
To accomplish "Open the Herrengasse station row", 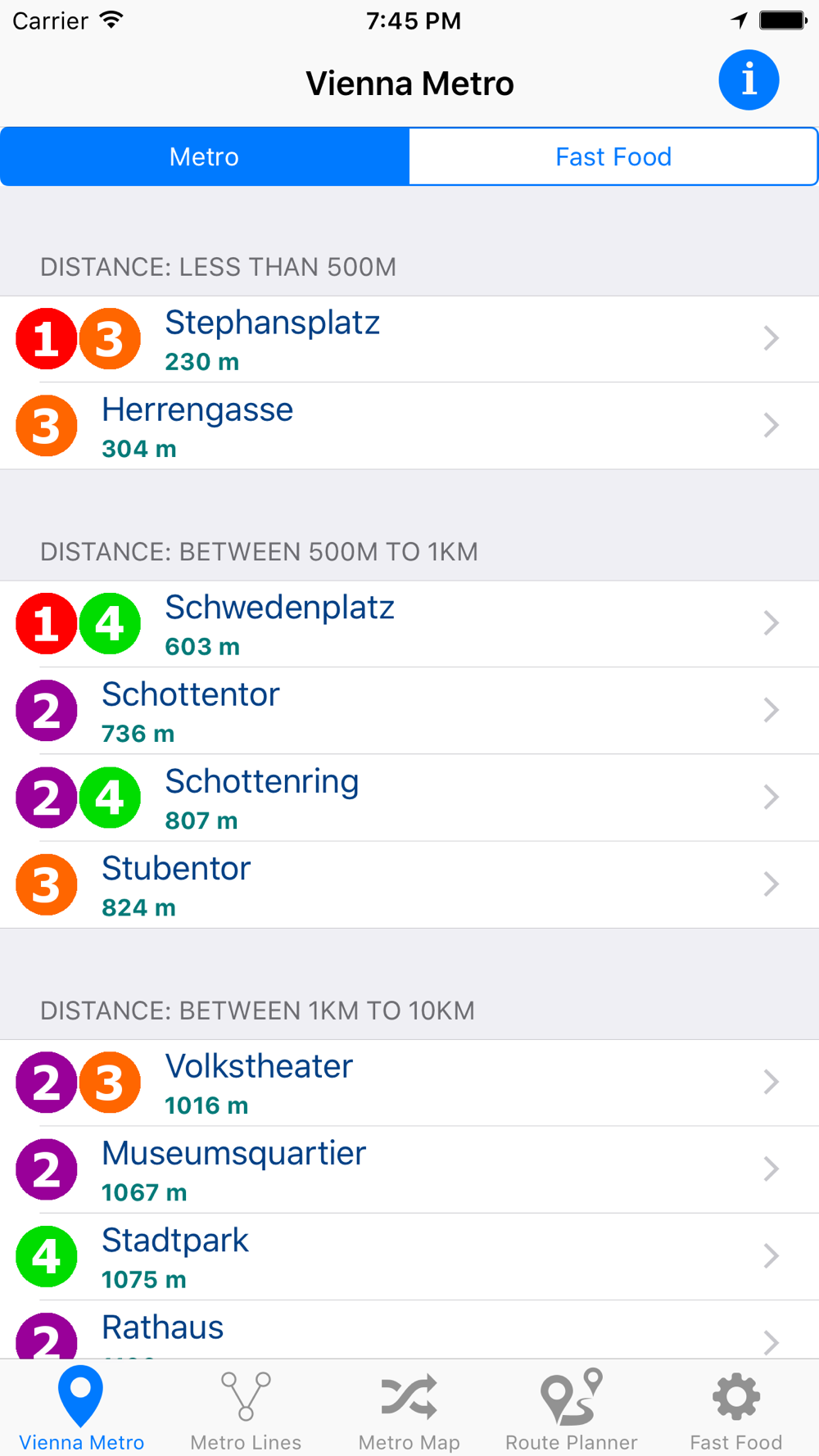I will click(409, 426).
